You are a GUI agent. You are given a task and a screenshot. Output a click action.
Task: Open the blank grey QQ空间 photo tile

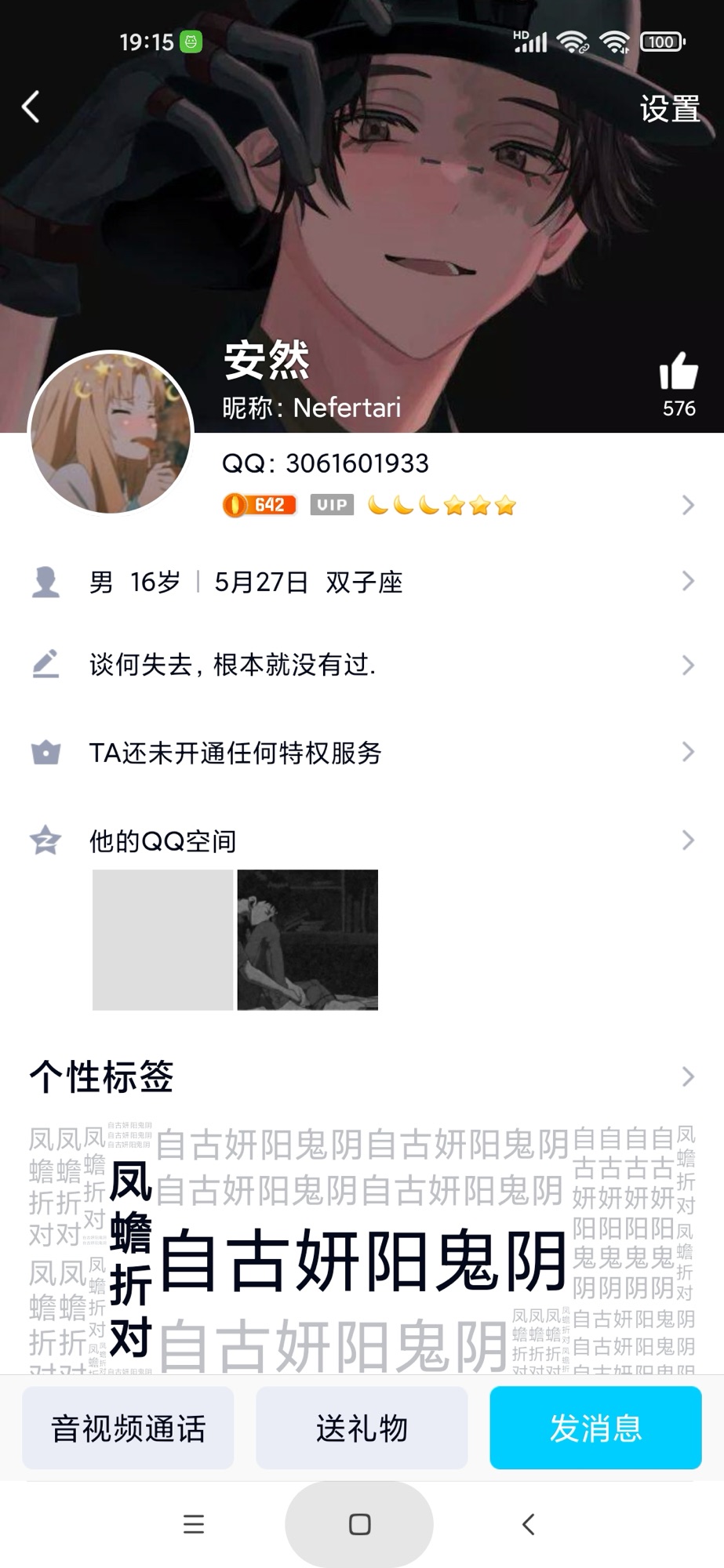tap(162, 939)
